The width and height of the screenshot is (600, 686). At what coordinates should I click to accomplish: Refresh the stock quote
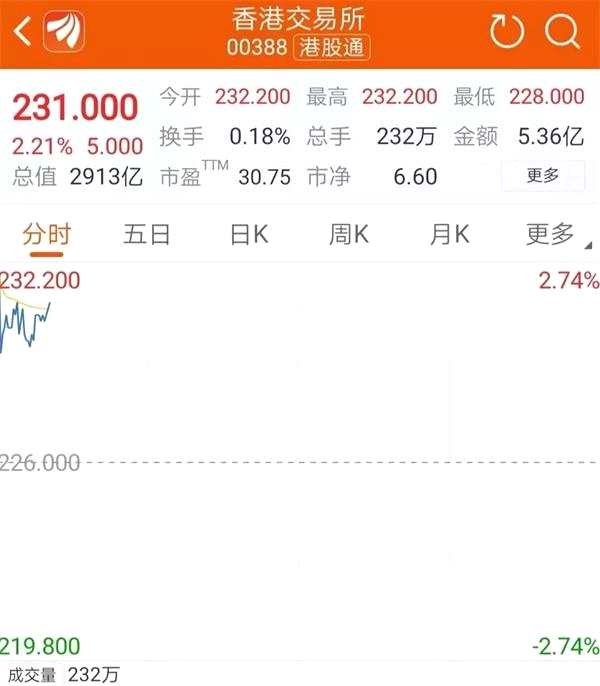[507, 33]
